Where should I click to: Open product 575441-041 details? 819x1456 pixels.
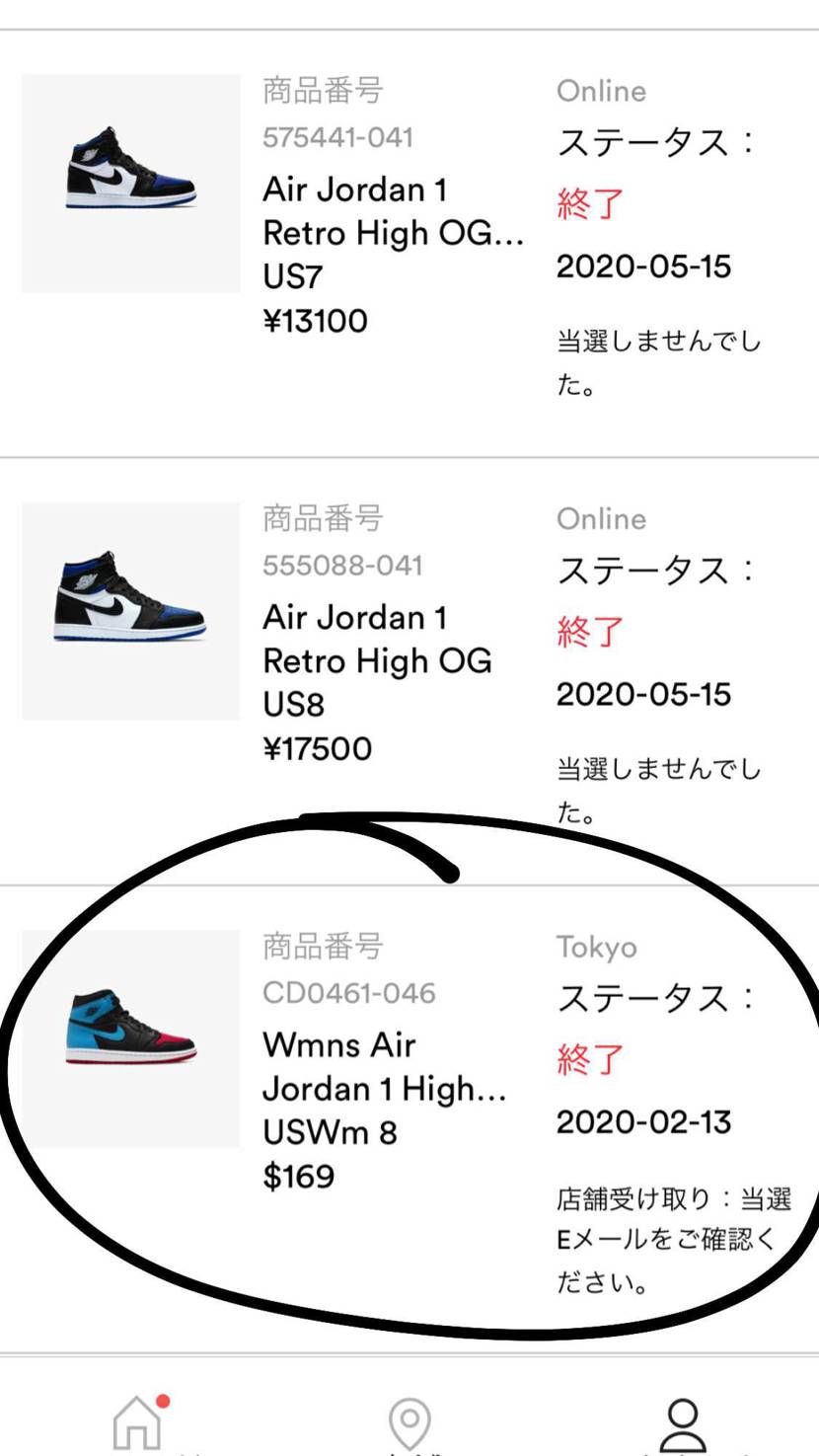pos(338,138)
